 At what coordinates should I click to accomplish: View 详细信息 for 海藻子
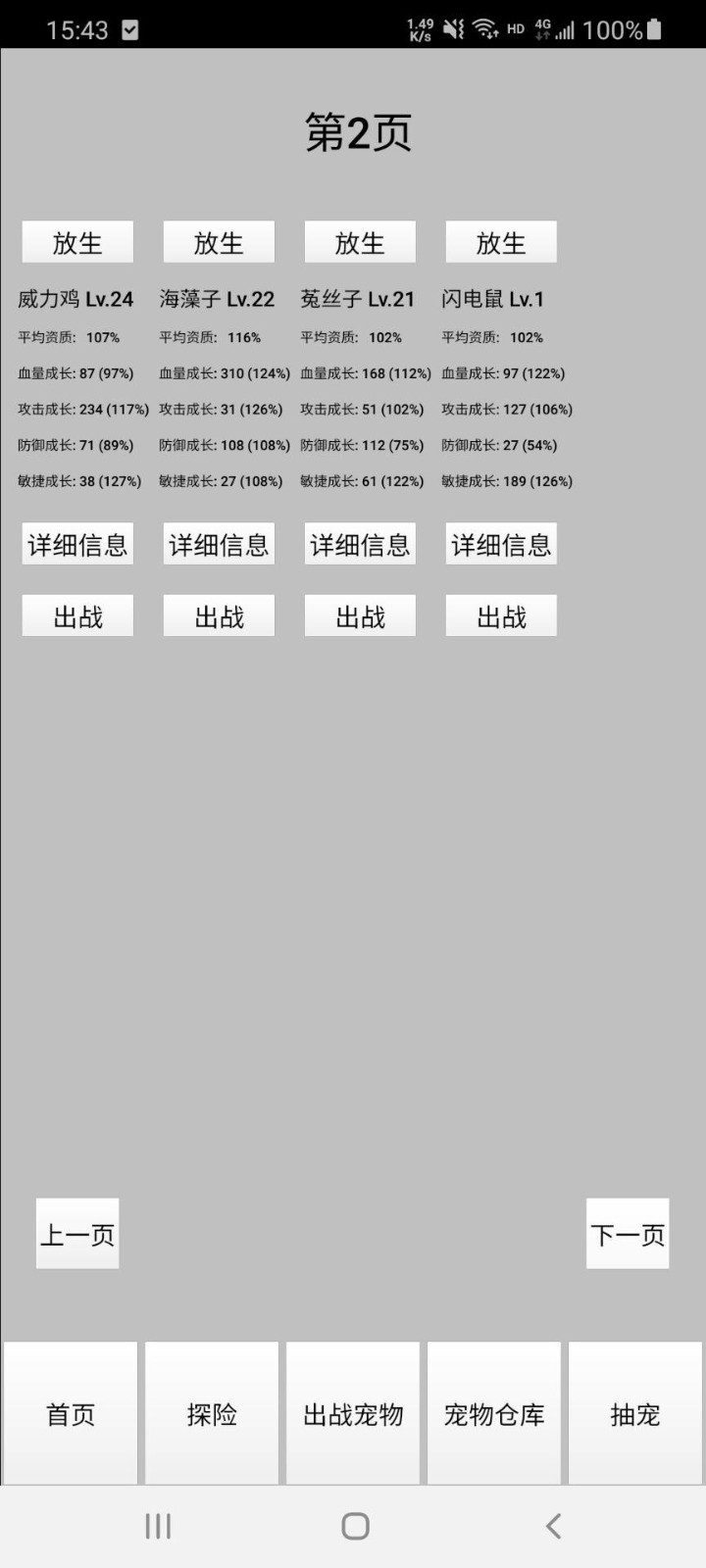click(x=218, y=543)
